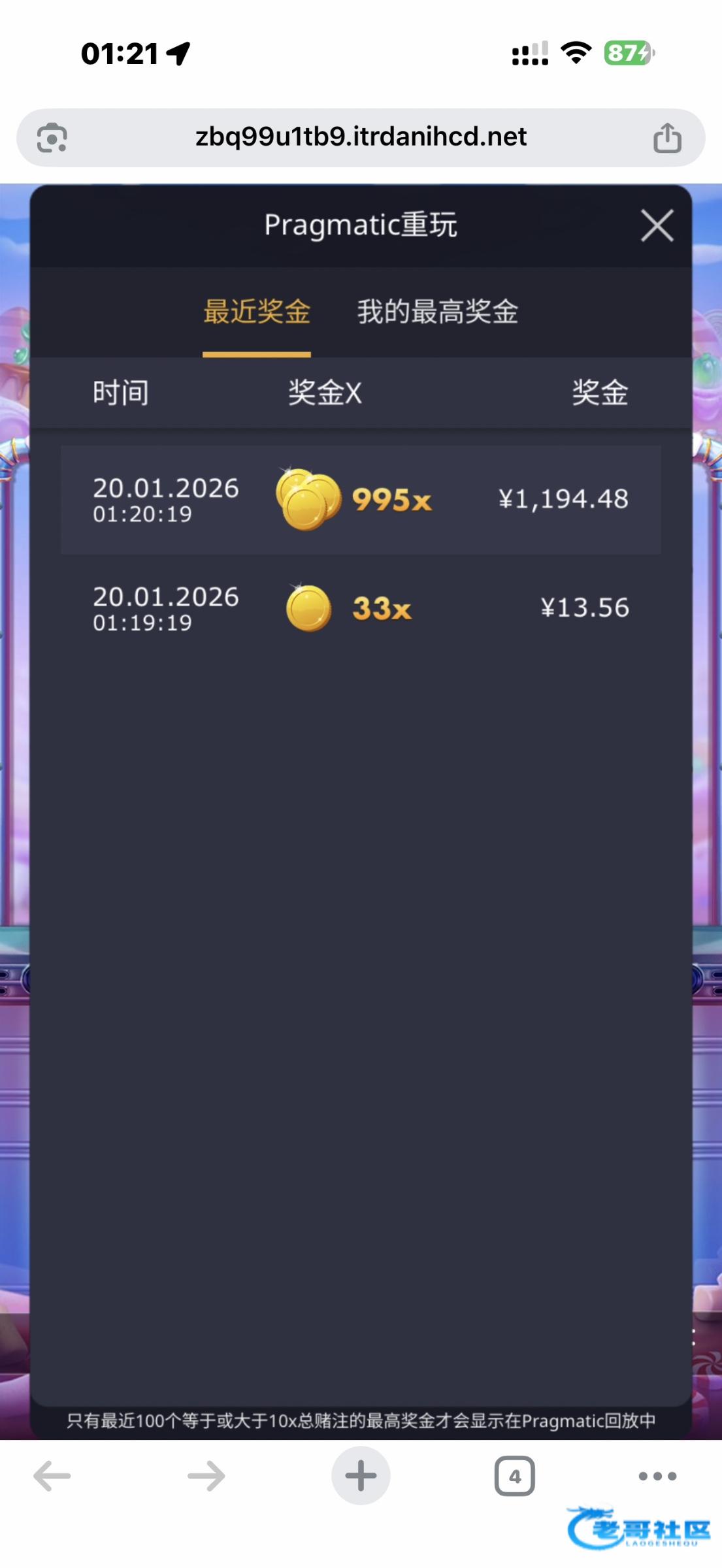722x1568 pixels.
Task: Switch to 我的最高奖金 tab
Action: tap(437, 312)
